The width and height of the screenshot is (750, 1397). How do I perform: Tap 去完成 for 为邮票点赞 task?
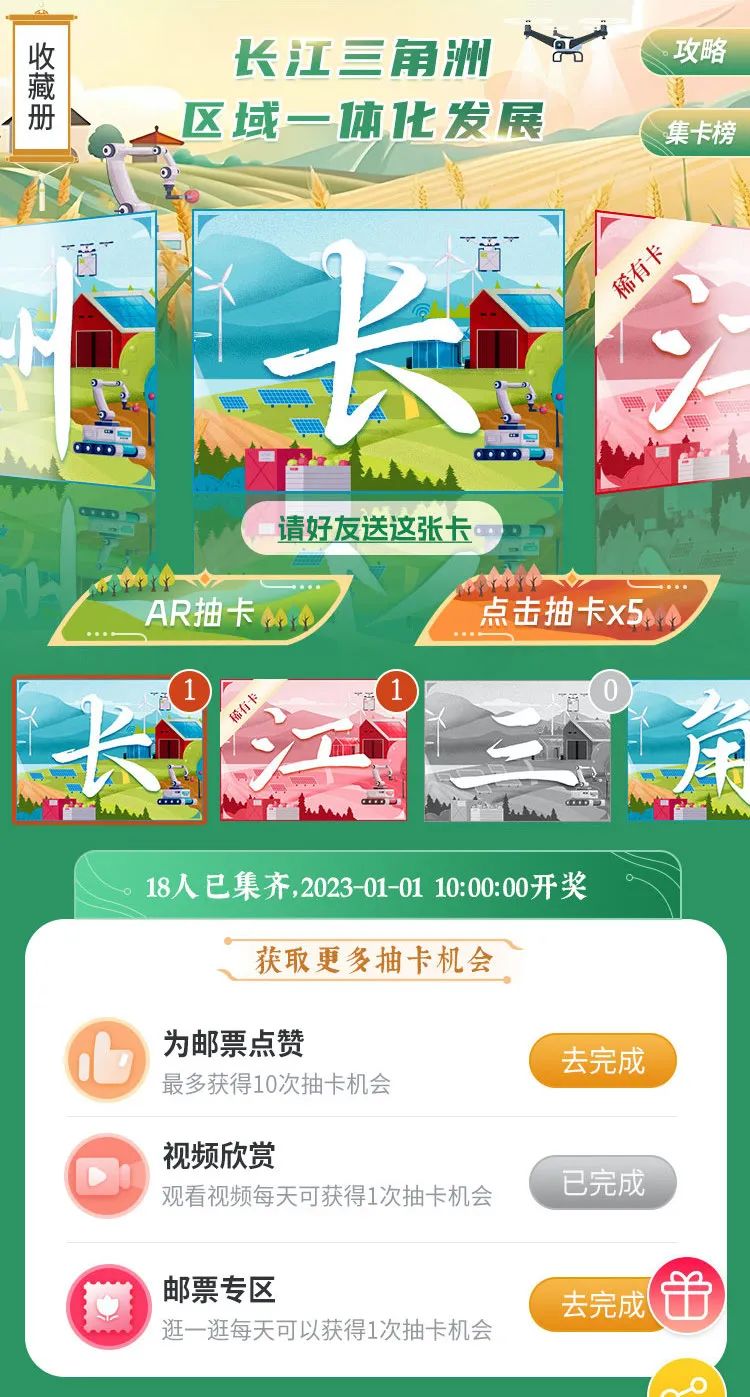(602, 1060)
